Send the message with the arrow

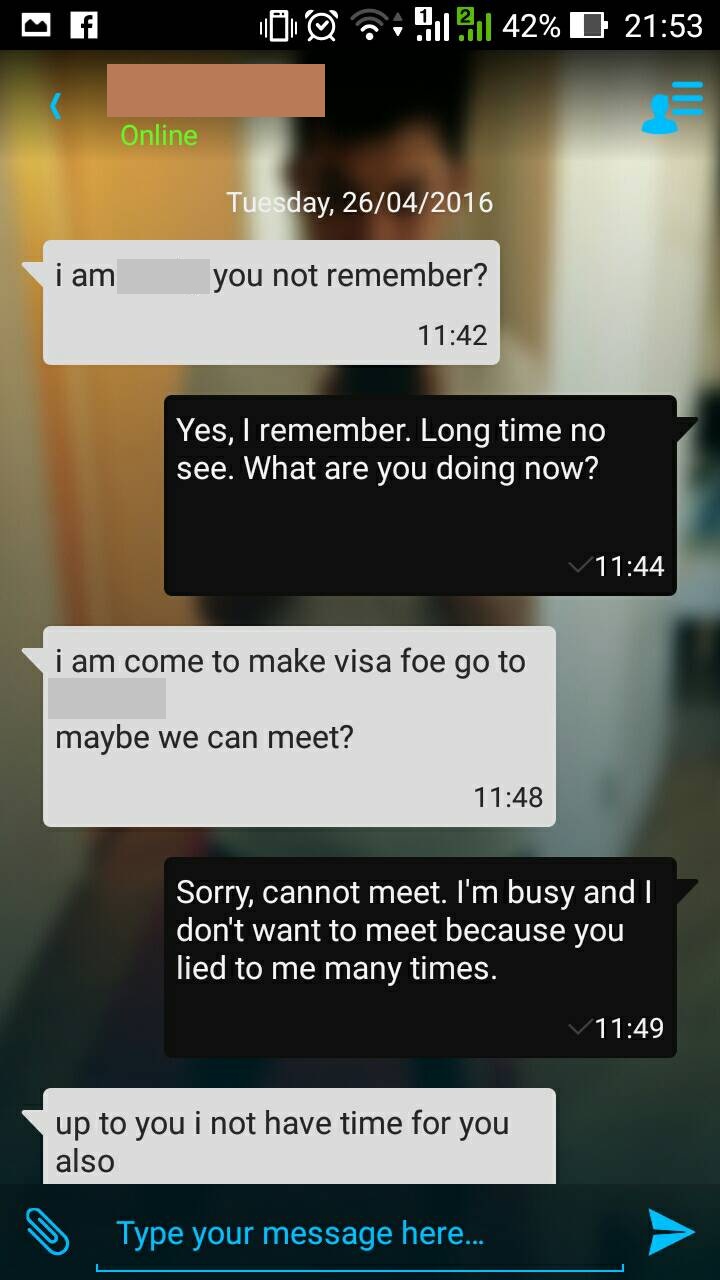click(x=670, y=1231)
